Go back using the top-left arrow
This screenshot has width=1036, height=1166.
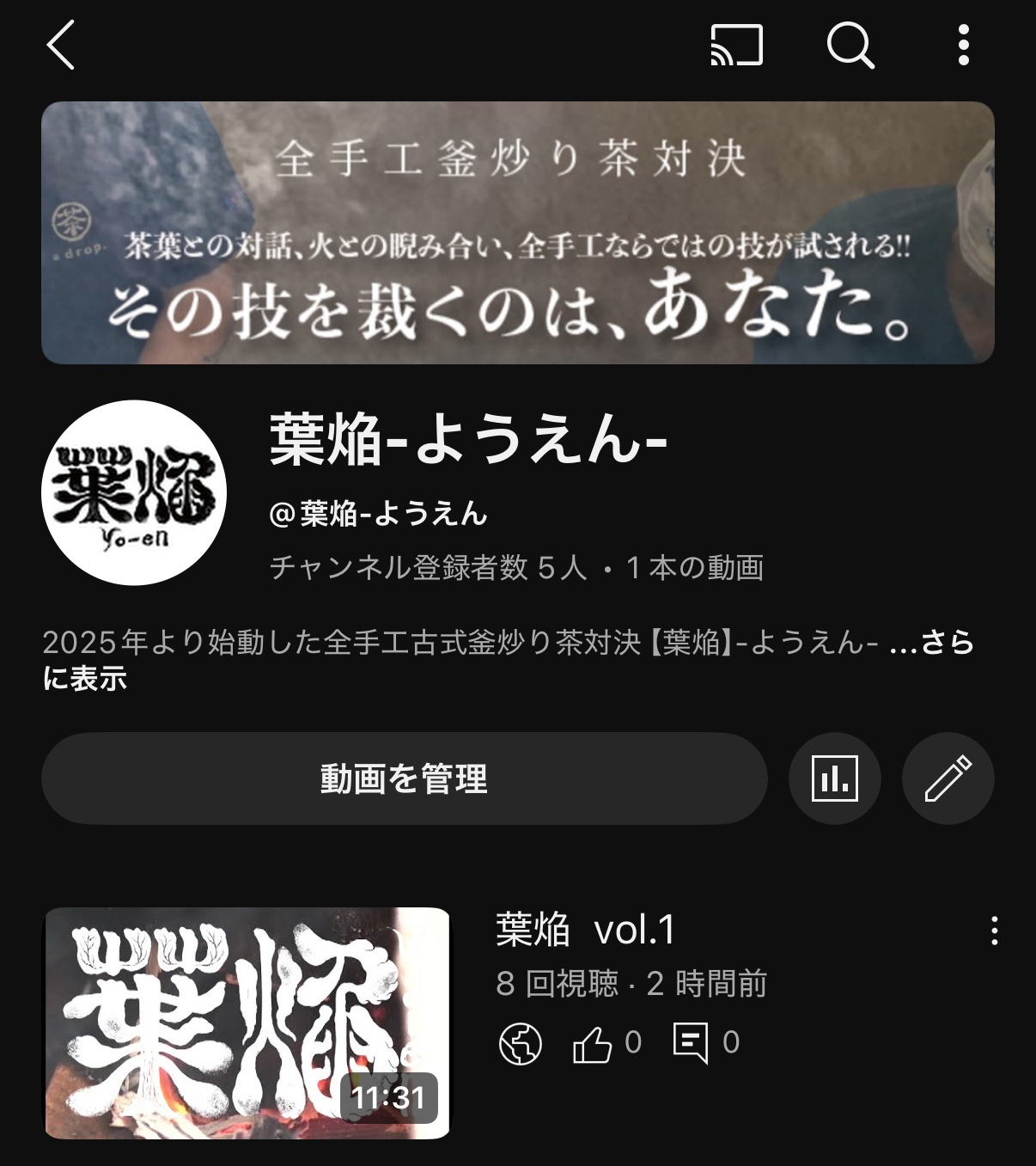point(61,45)
